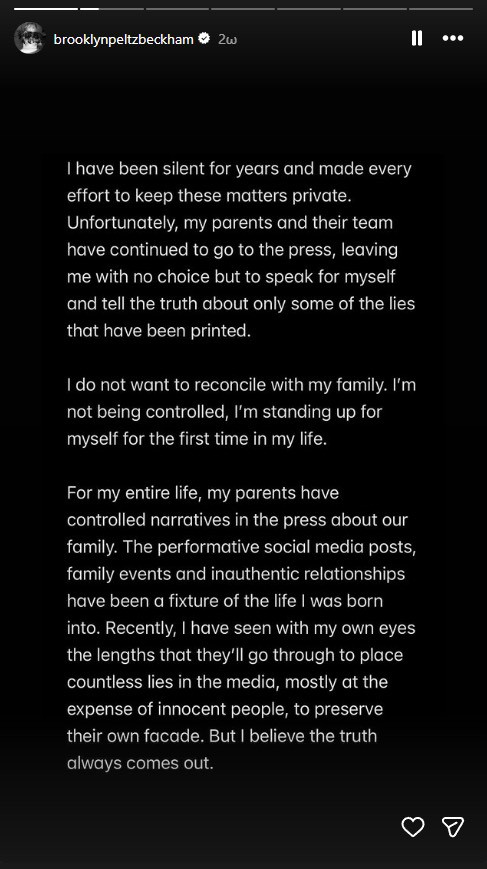Like this story with the heart
487x869 pixels.
click(413, 827)
